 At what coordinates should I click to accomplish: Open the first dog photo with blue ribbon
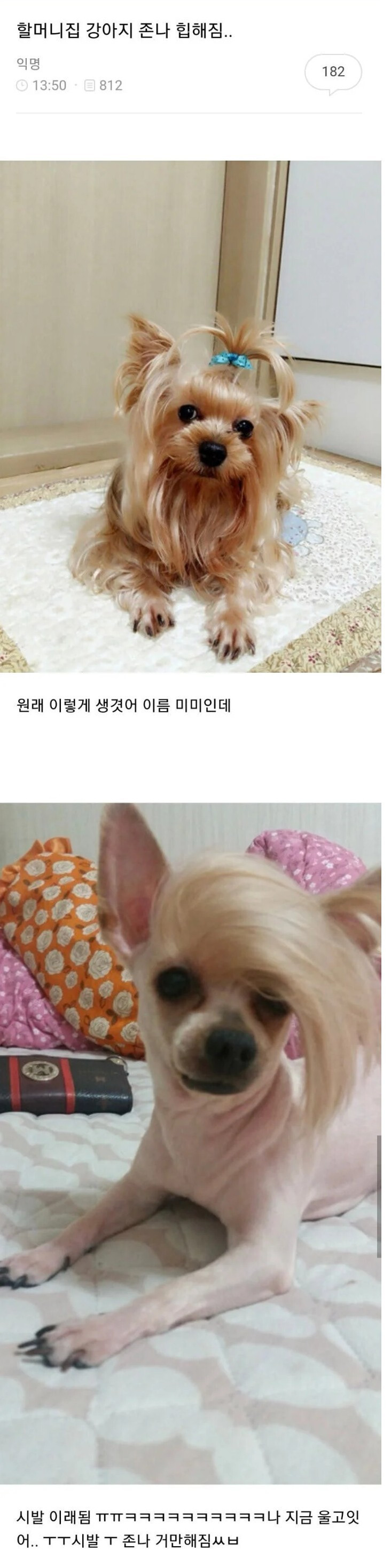tap(191, 416)
